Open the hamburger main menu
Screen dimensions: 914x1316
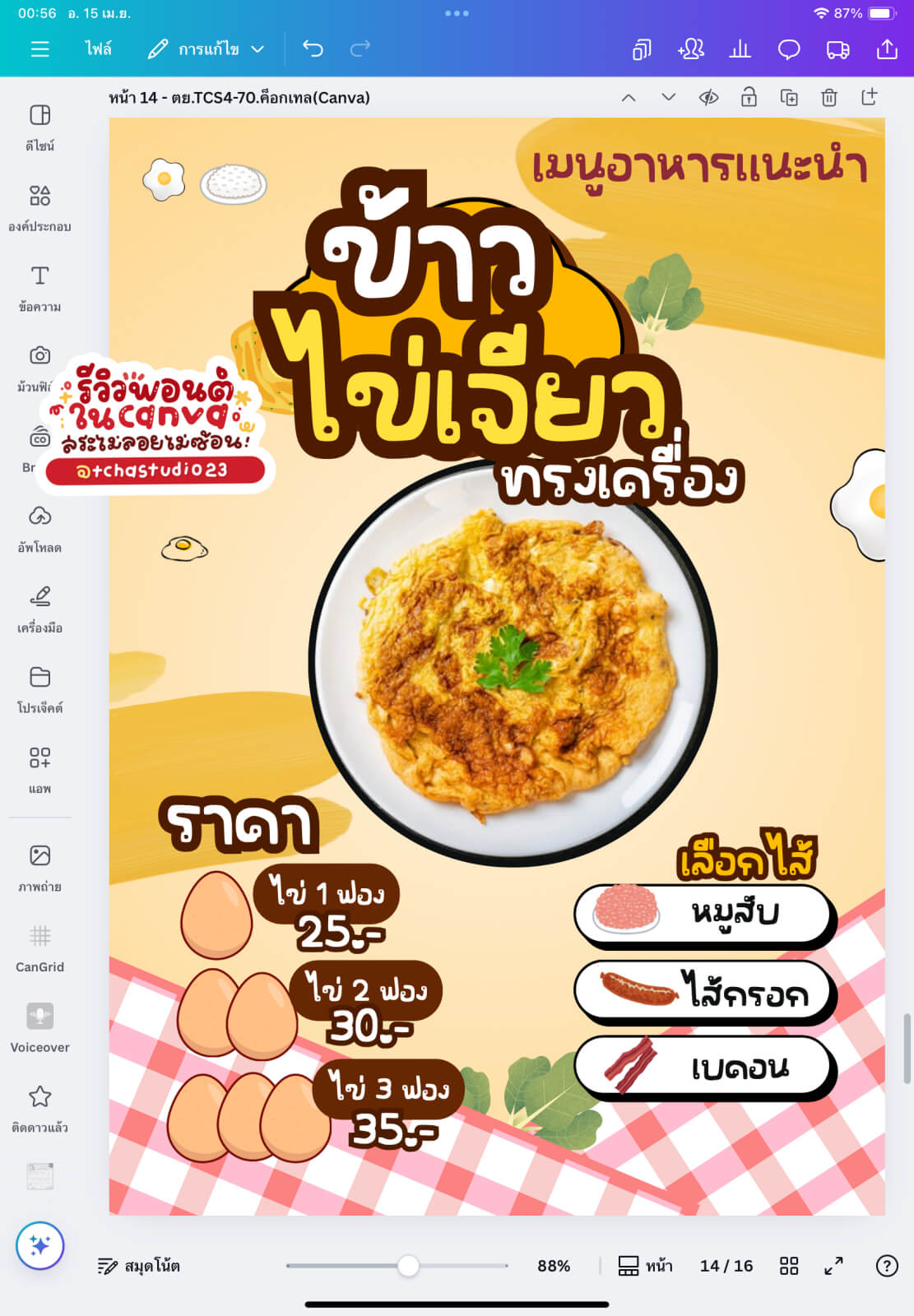click(39, 49)
